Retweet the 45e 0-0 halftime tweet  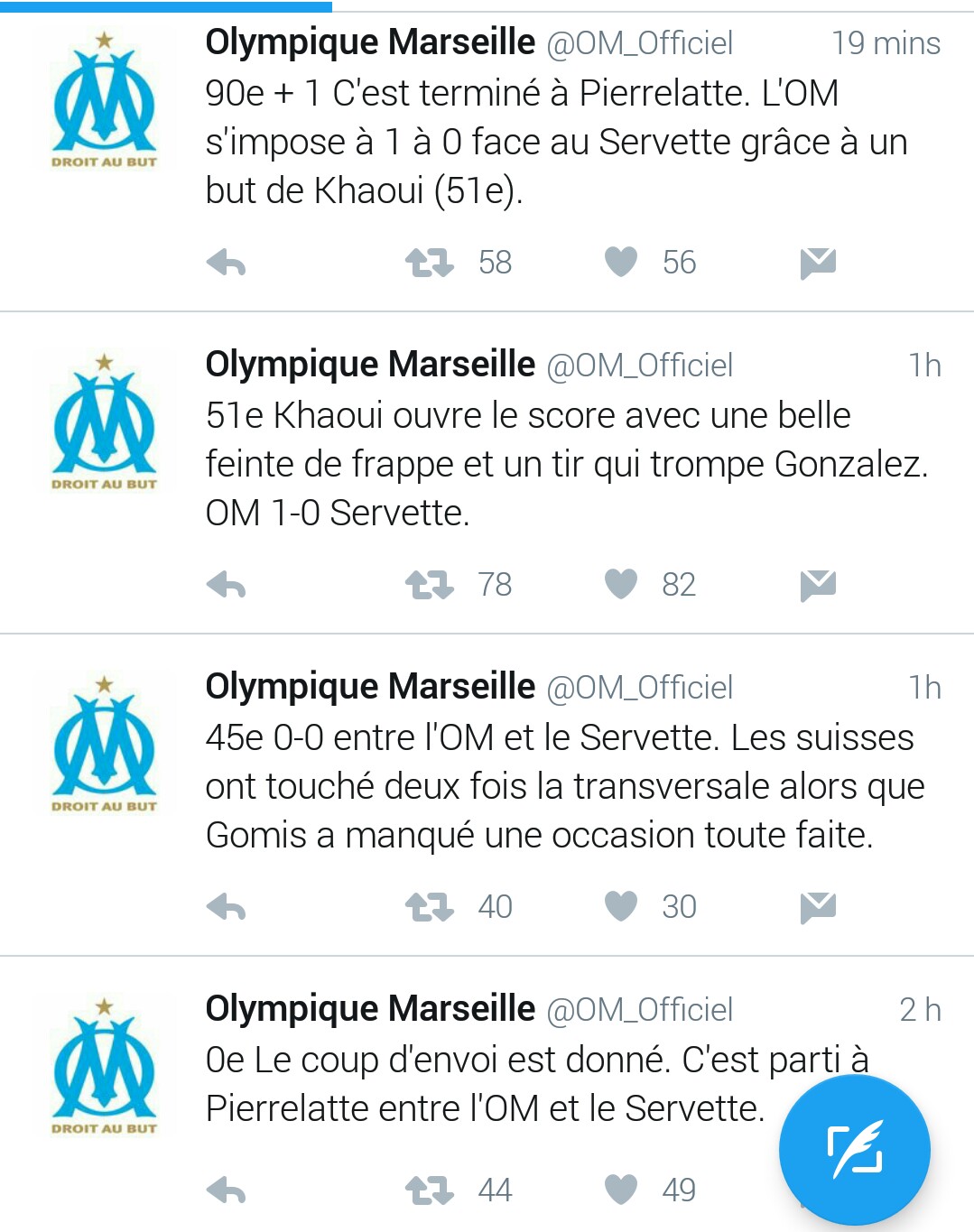click(x=429, y=907)
